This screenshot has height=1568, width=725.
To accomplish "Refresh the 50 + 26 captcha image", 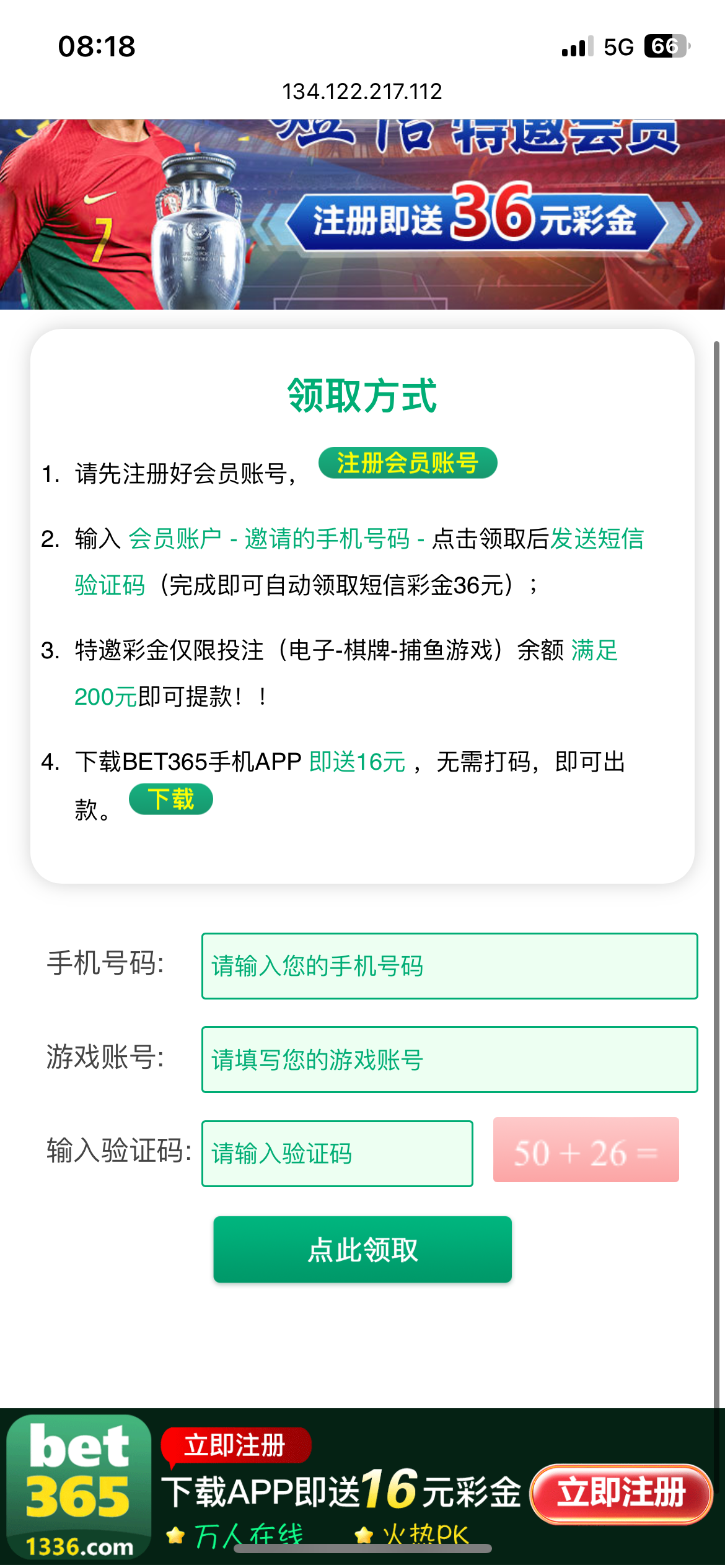I will 586,1150.
